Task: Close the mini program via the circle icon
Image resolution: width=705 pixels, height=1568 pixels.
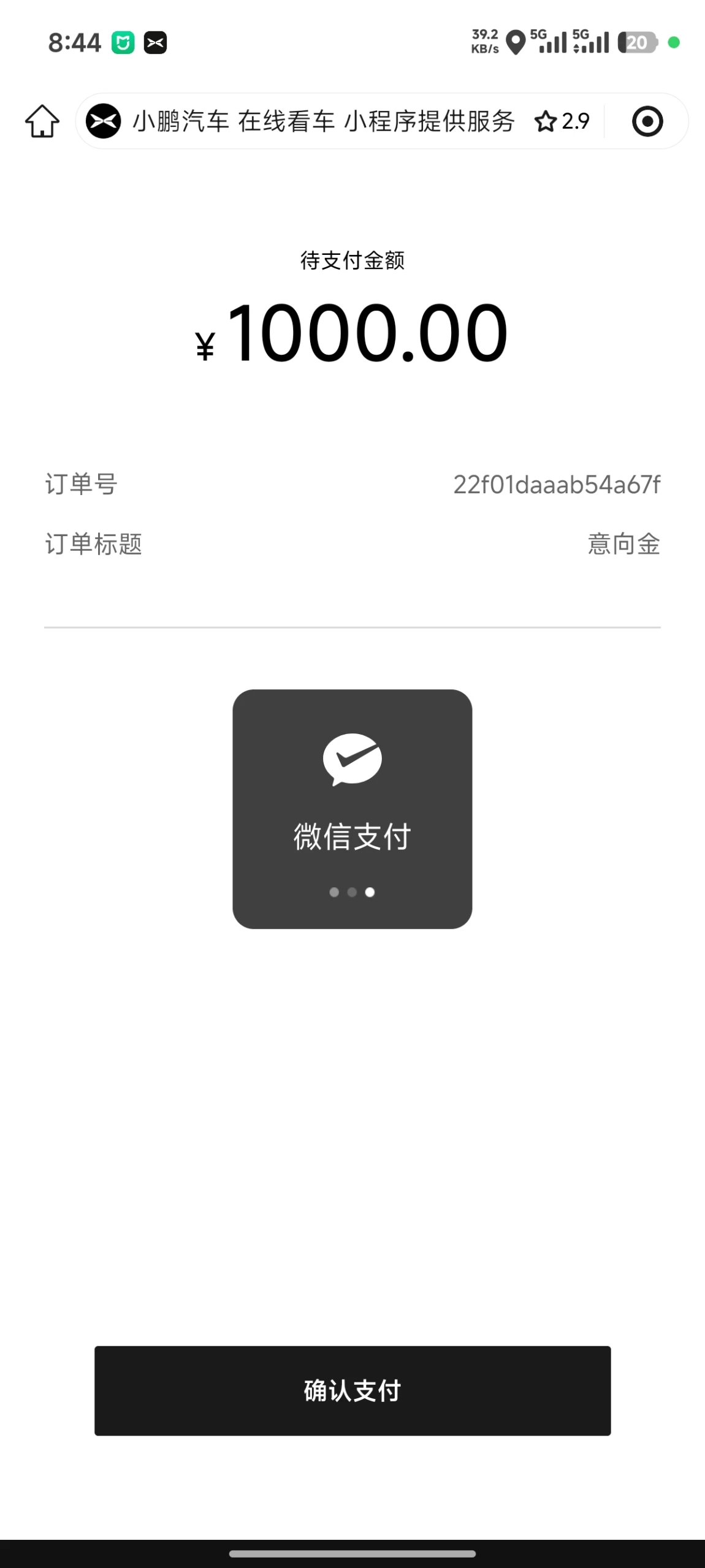Action: pos(647,121)
